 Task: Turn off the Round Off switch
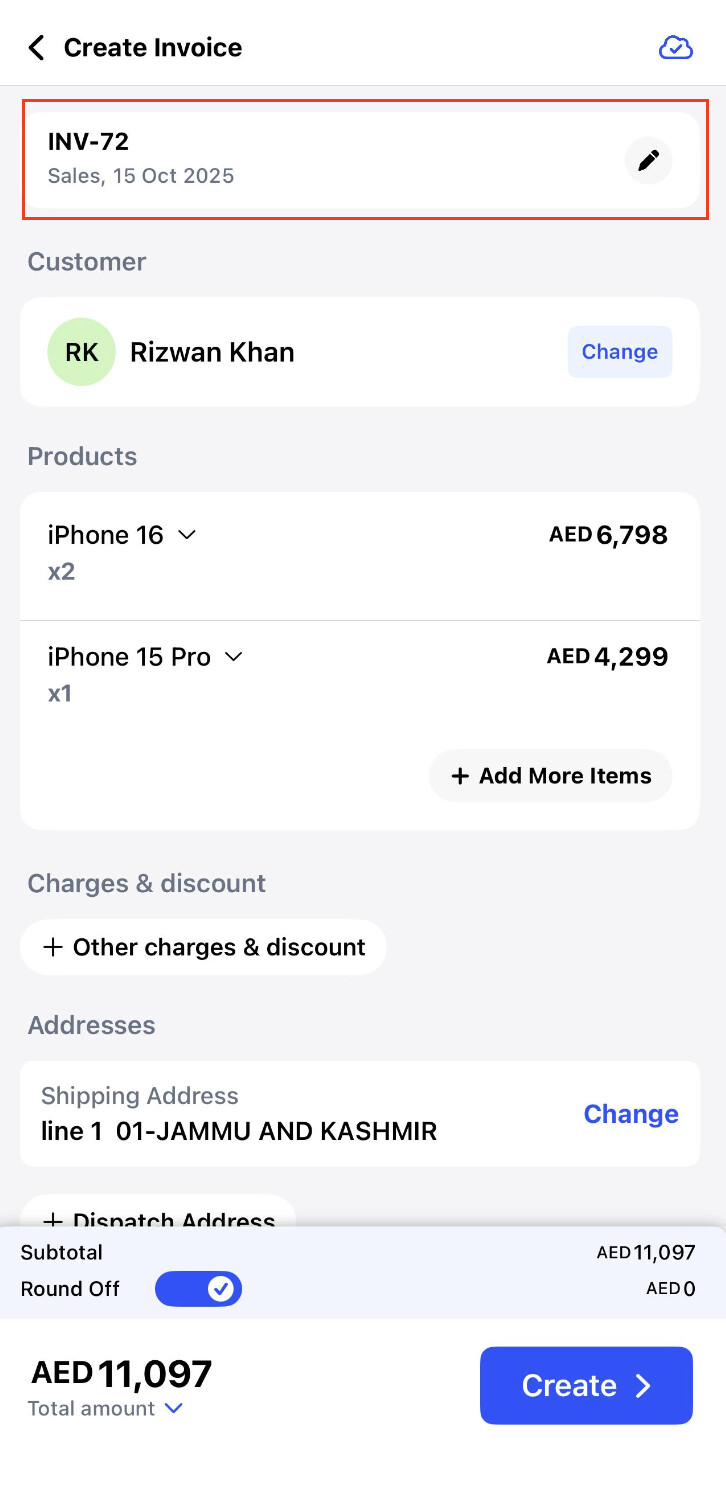[198, 1289]
